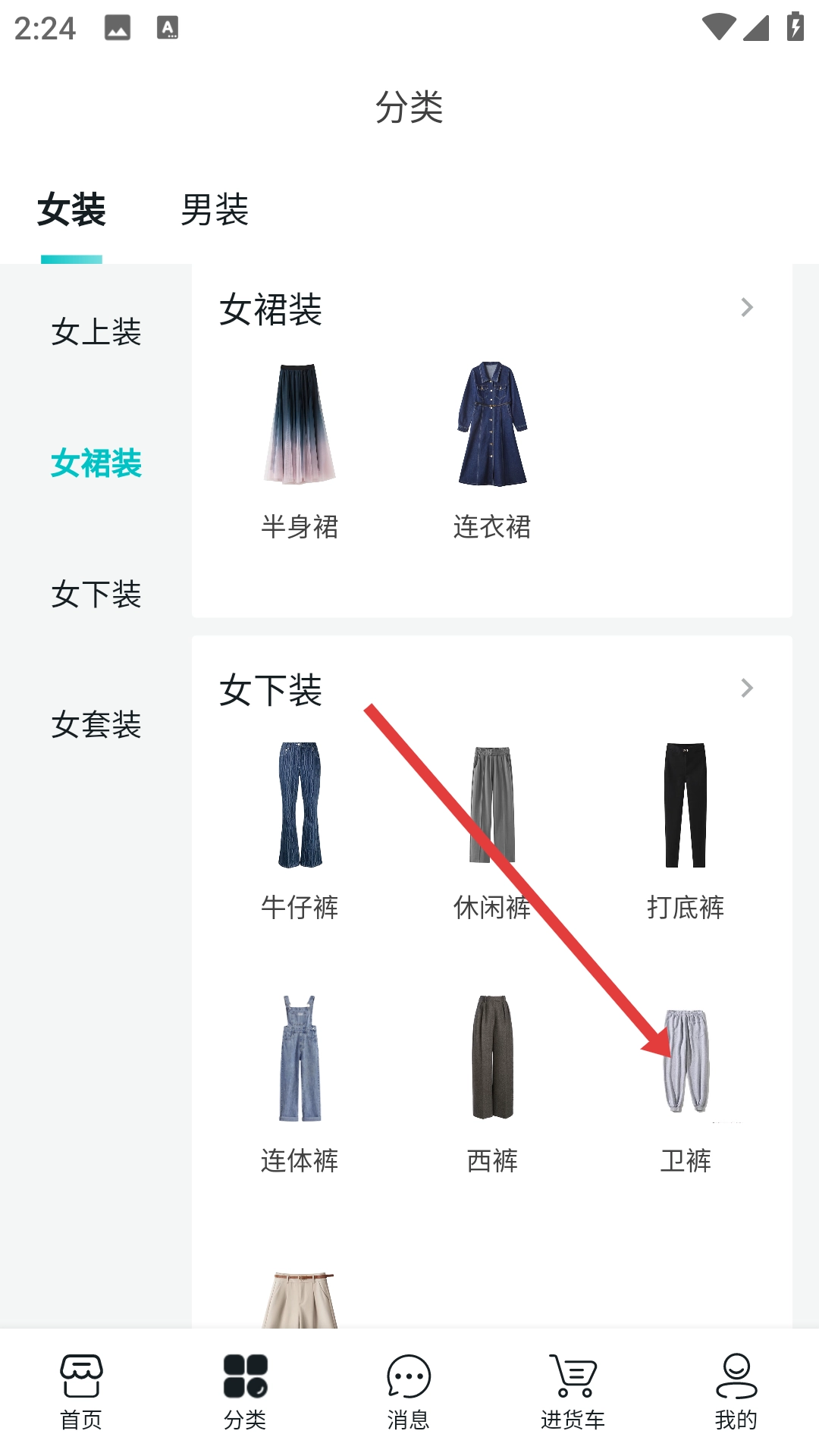Viewport: 819px width, 1456px height.
Task: Go to the 首页 tab
Action: (81, 1392)
